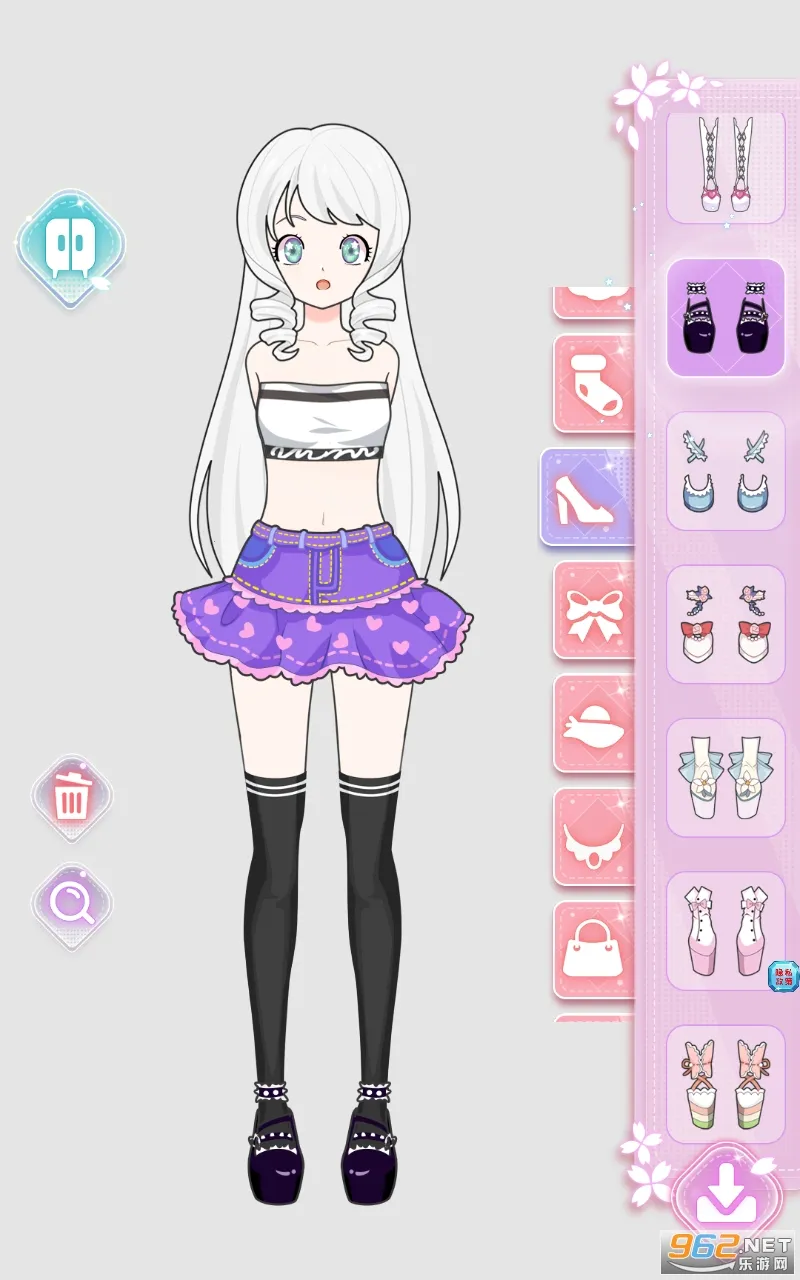Screen dimensions: 800x1280
Task: Open the wardrobe button
Action: tap(70, 246)
